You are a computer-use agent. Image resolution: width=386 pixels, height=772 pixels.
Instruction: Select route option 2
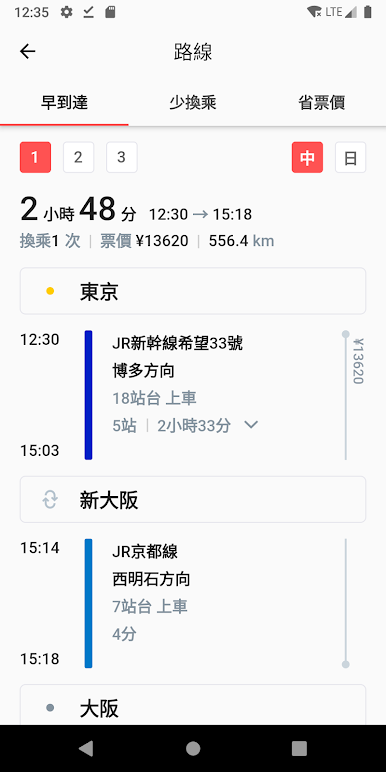(x=78, y=158)
